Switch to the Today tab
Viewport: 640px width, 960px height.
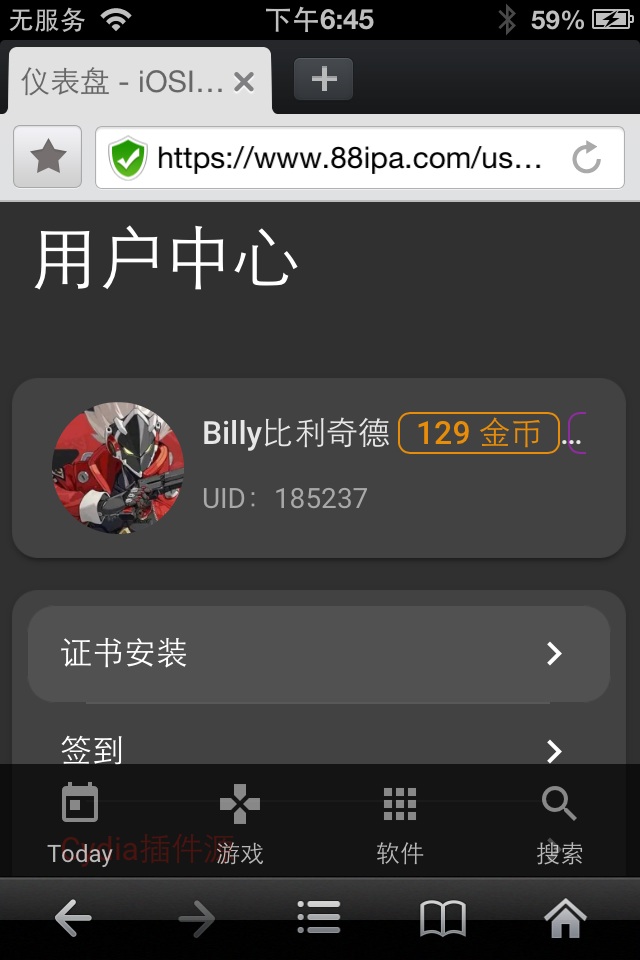pyautogui.click(x=80, y=823)
